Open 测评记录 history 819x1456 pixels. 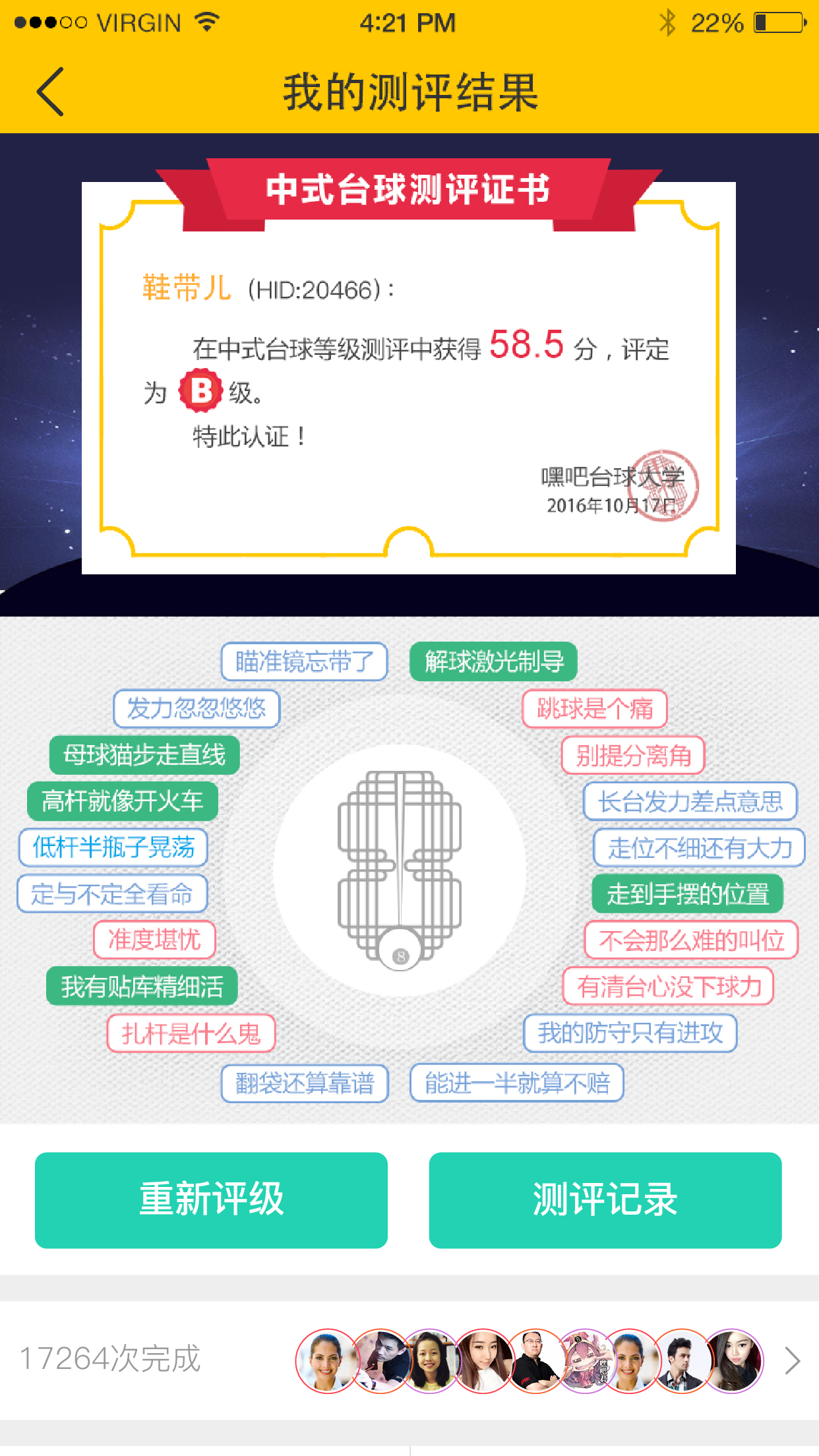pyautogui.click(x=605, y=1199)
